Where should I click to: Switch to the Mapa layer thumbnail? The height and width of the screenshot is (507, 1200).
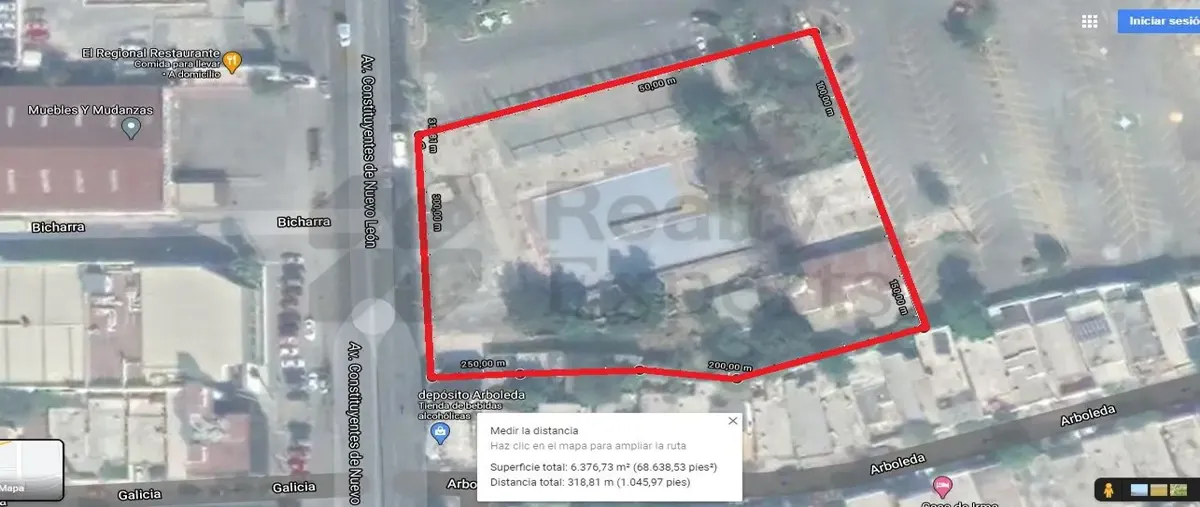pos(31,470)
